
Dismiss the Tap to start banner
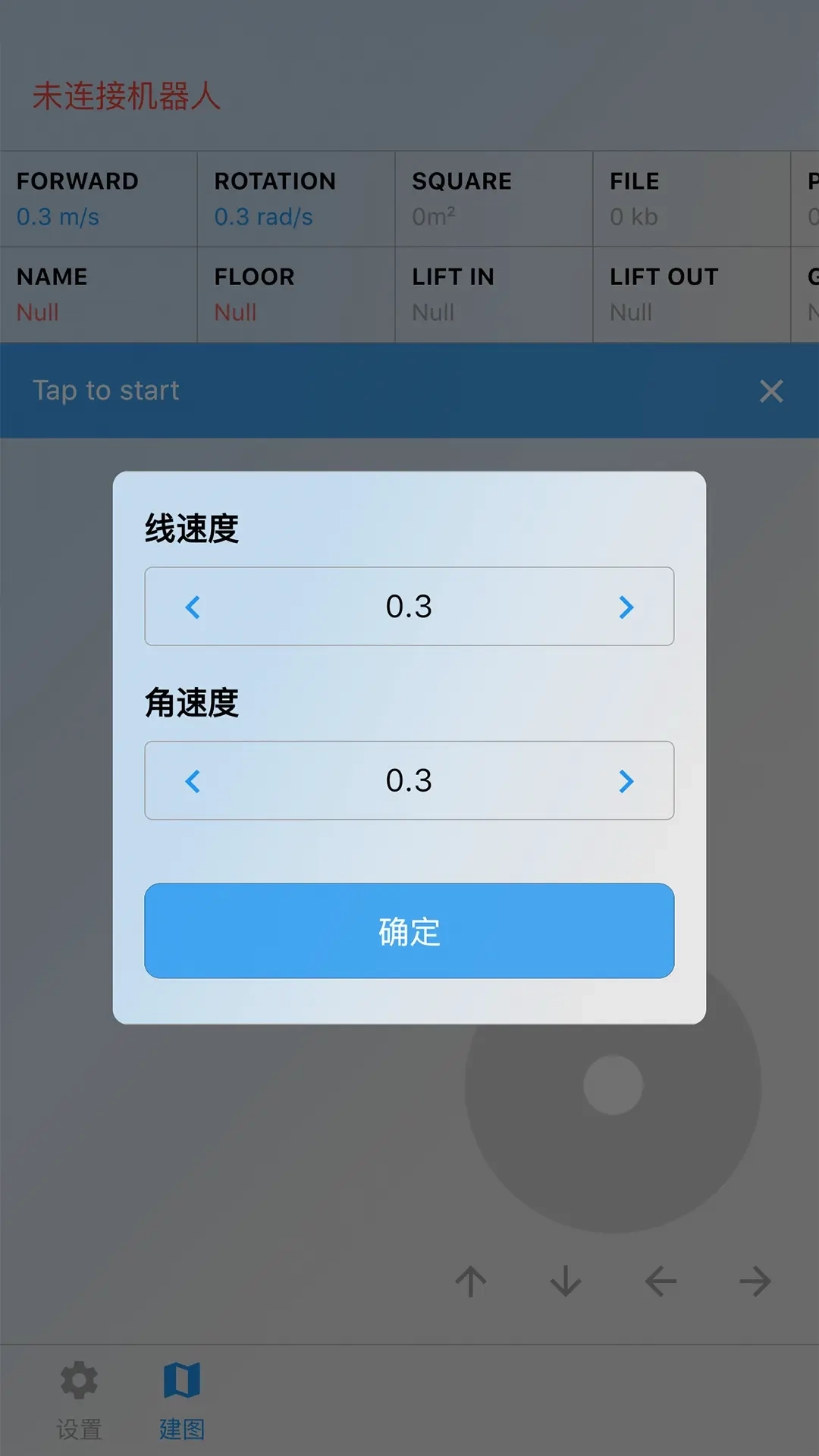[771, 391]
